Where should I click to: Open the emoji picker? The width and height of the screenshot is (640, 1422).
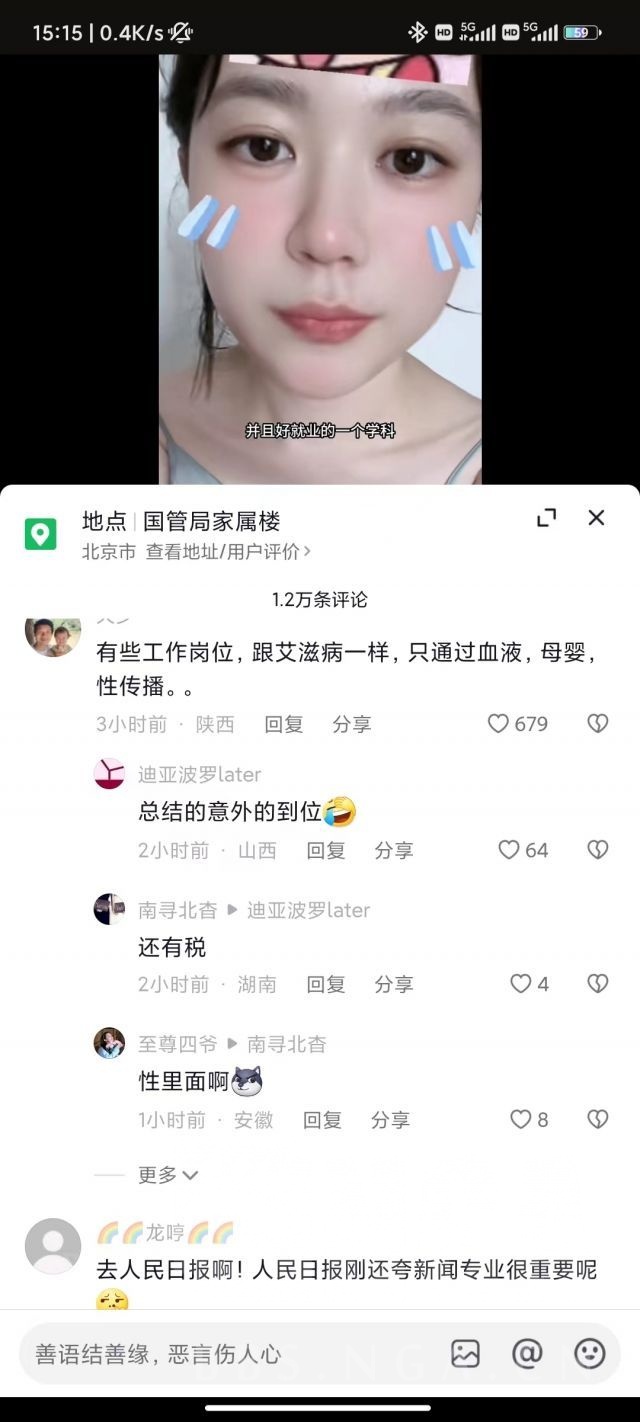pos(590,1354)
